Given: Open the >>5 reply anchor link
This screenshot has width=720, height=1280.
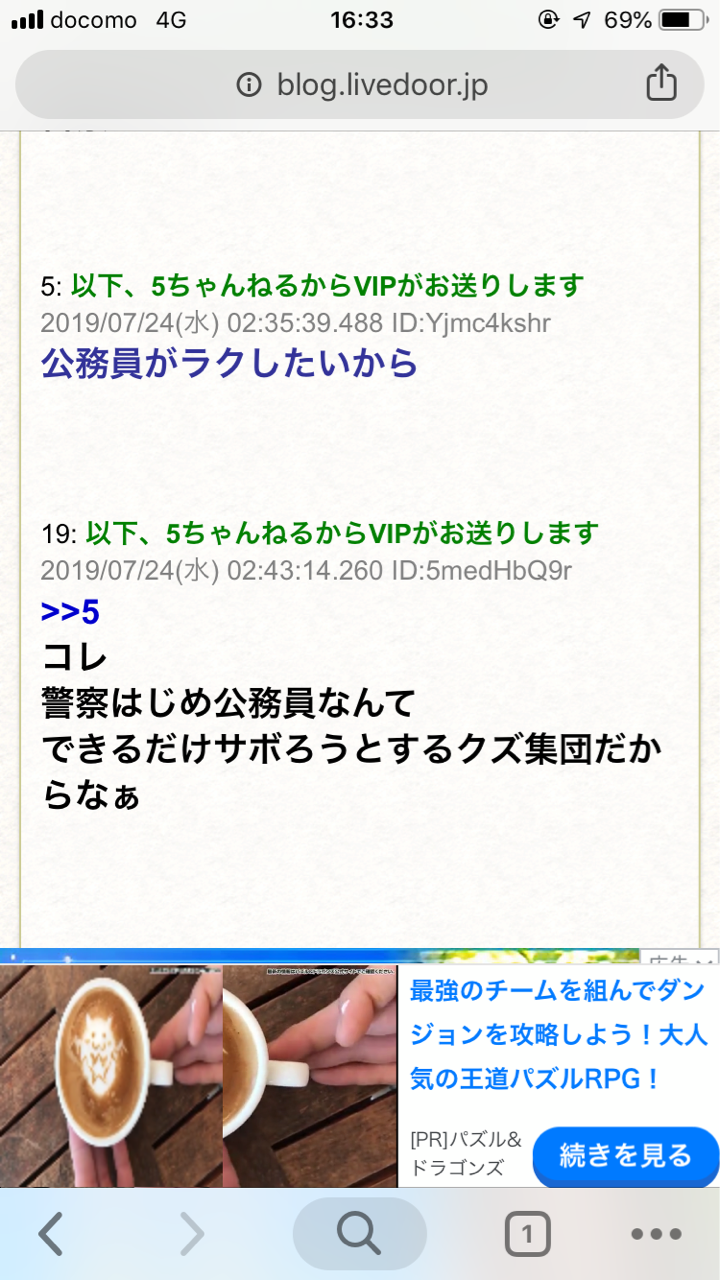Looking at the screenshot, I should click(x=70, y=612).
